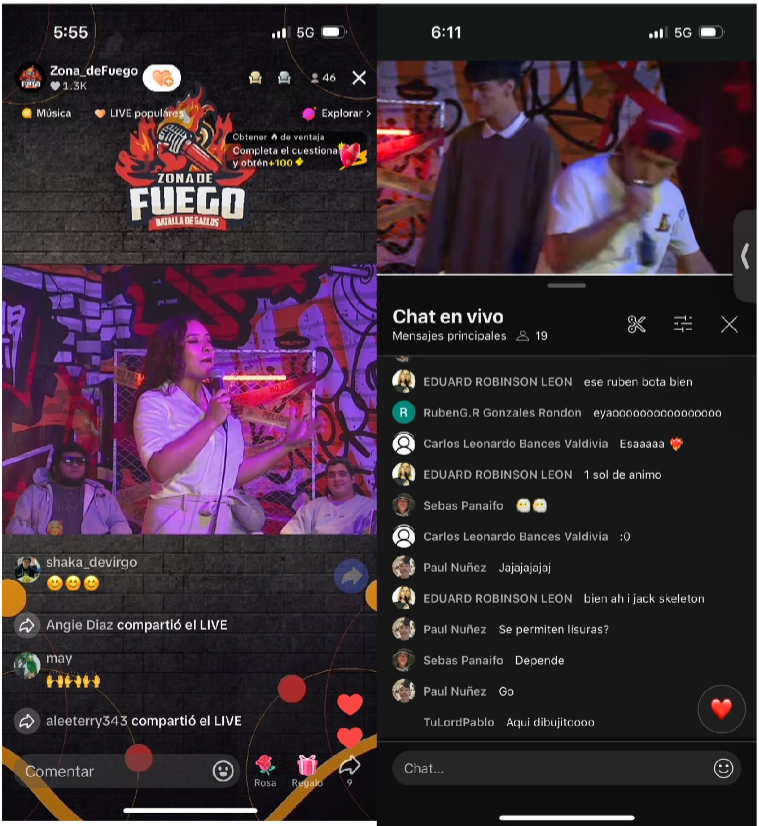Screen dimensions: 759x826
Task: Send a heart reaction in live chat
Action: pyautogui.click(x=721, y=709)
